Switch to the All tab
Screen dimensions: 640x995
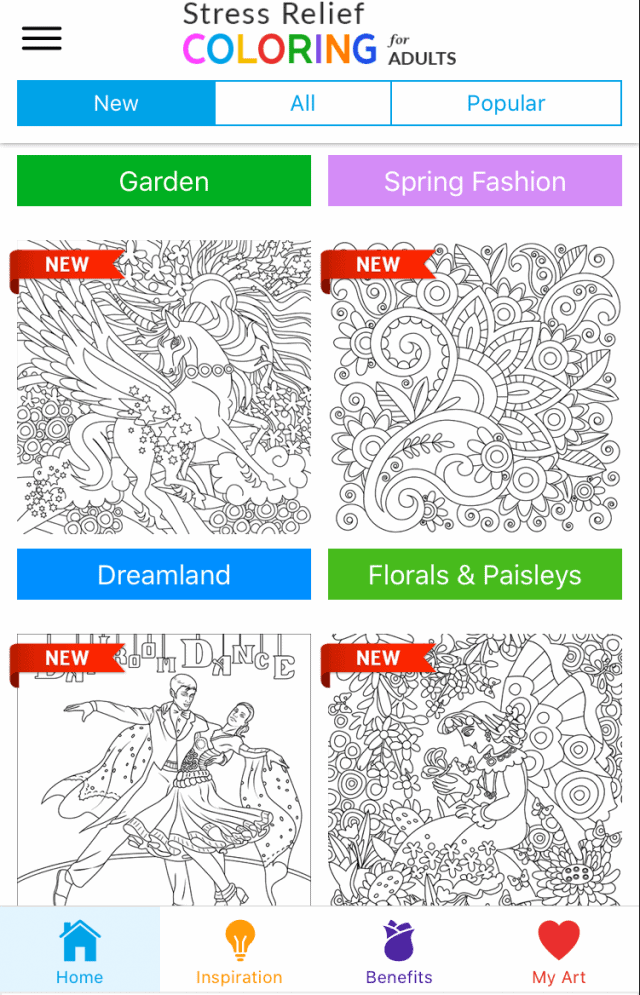(303, 103)
